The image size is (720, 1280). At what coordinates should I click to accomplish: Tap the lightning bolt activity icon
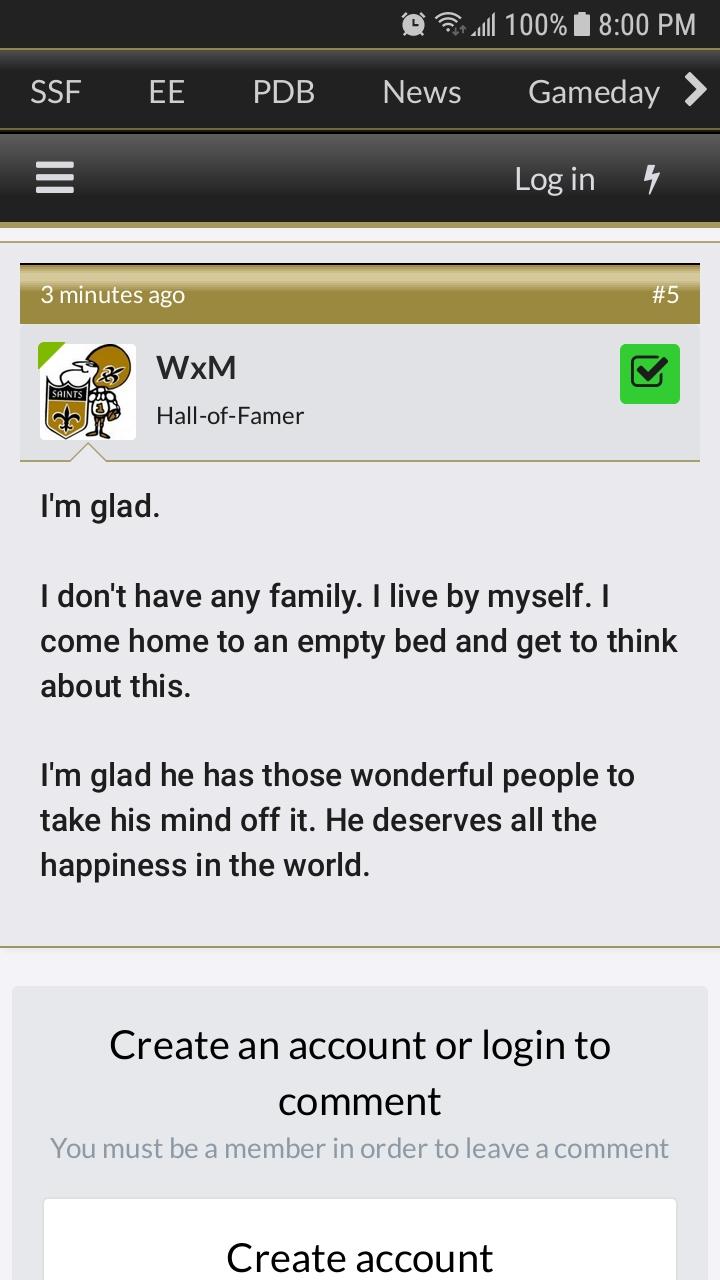pos(651,179)
